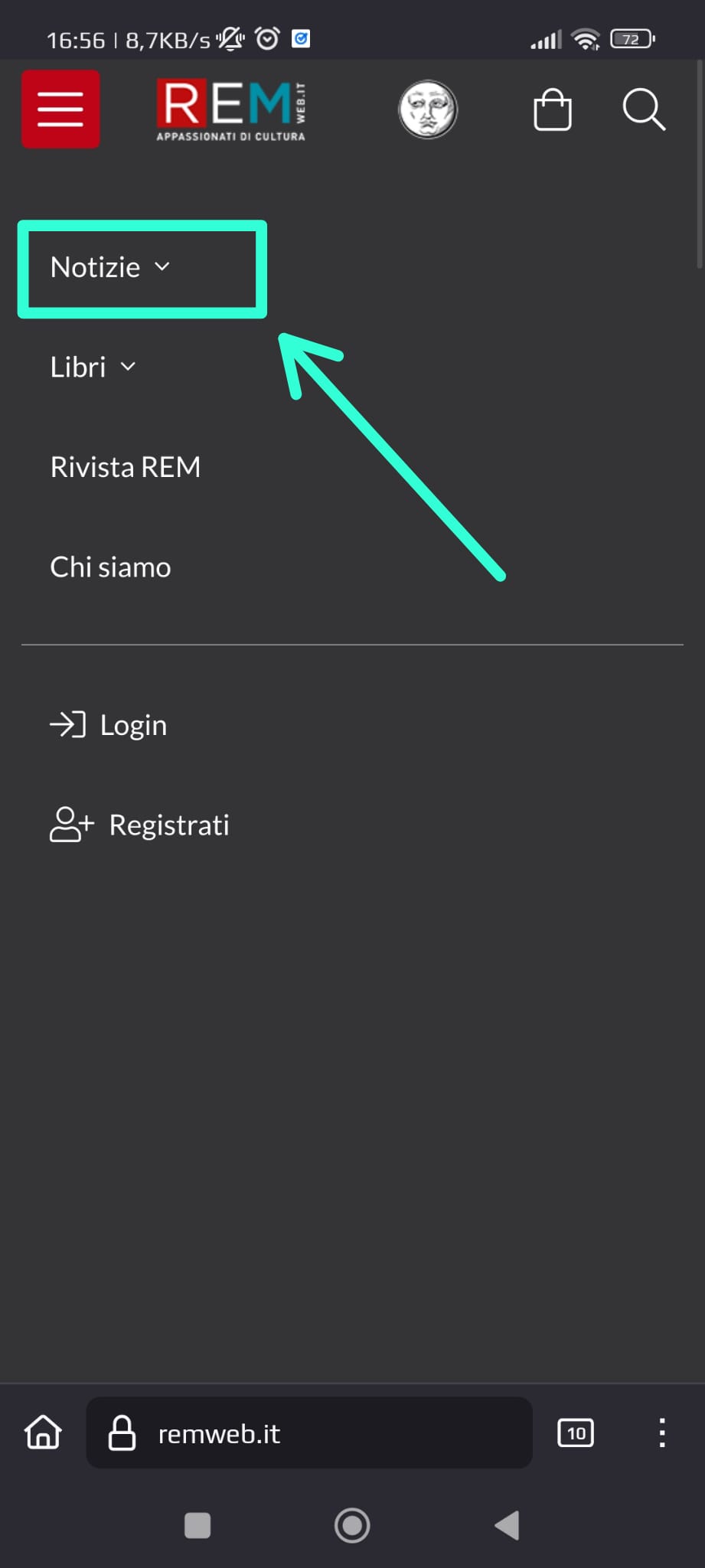The image size is (705, 1568).
Task: Open the search magnifier
Action: 644,110
